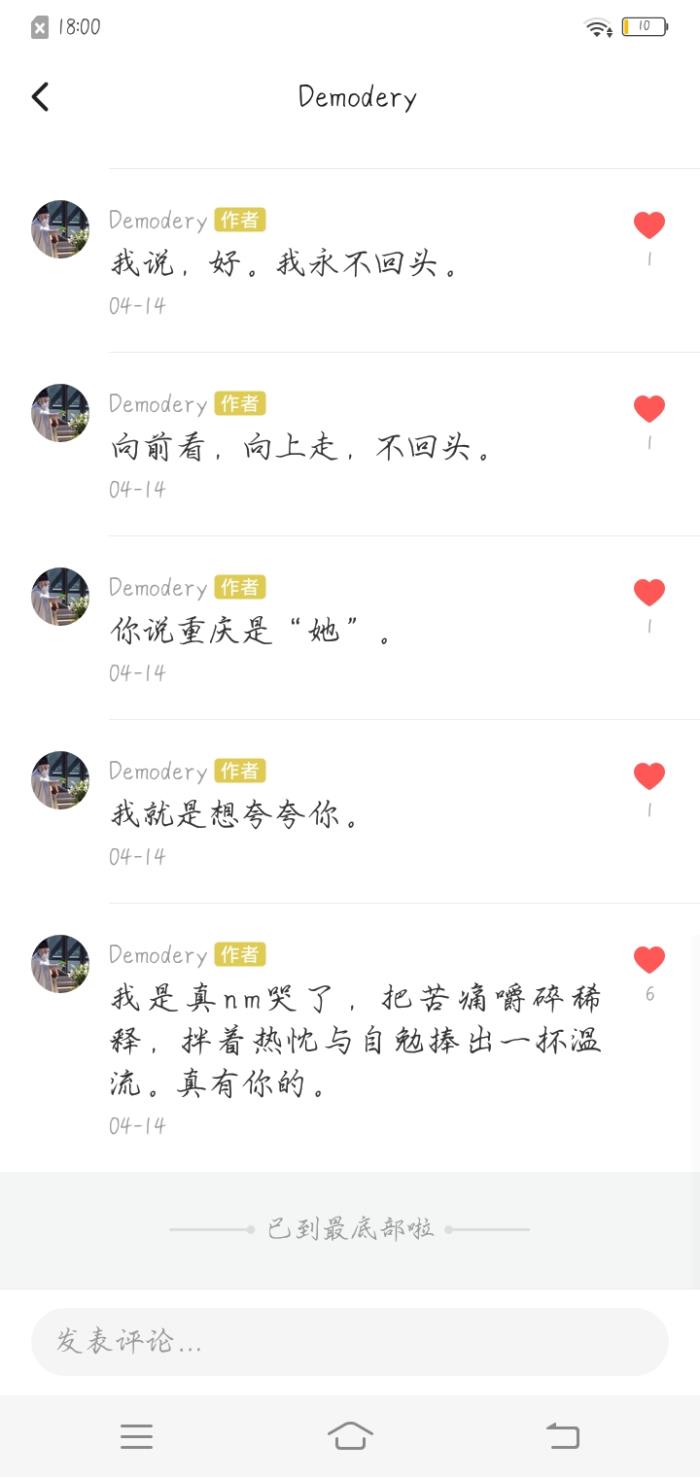700x1477 pixels.
Task: Go to the system home screen
Action: click(350, 1436)
